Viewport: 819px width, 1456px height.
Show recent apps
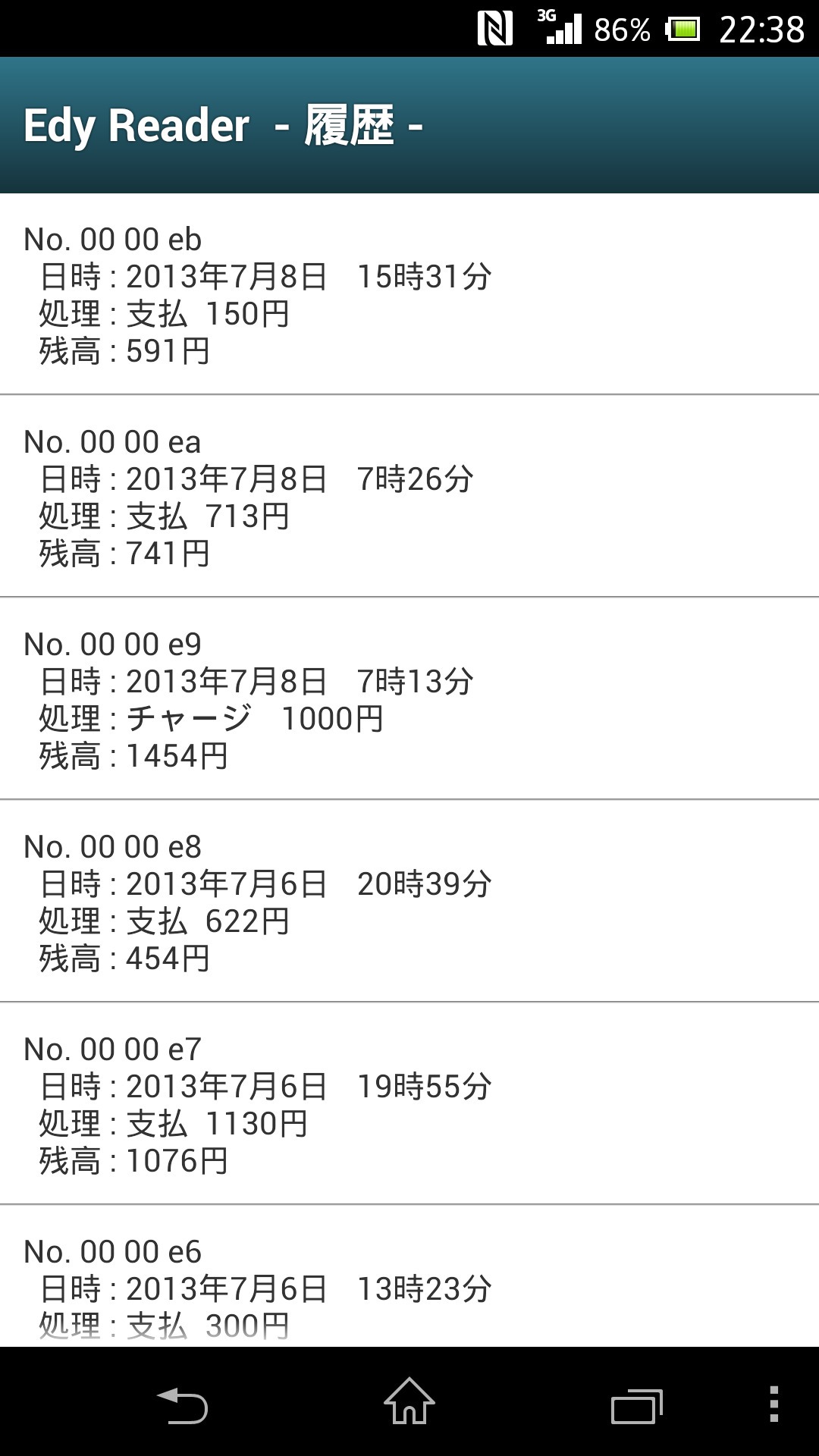coord(637,1407)
